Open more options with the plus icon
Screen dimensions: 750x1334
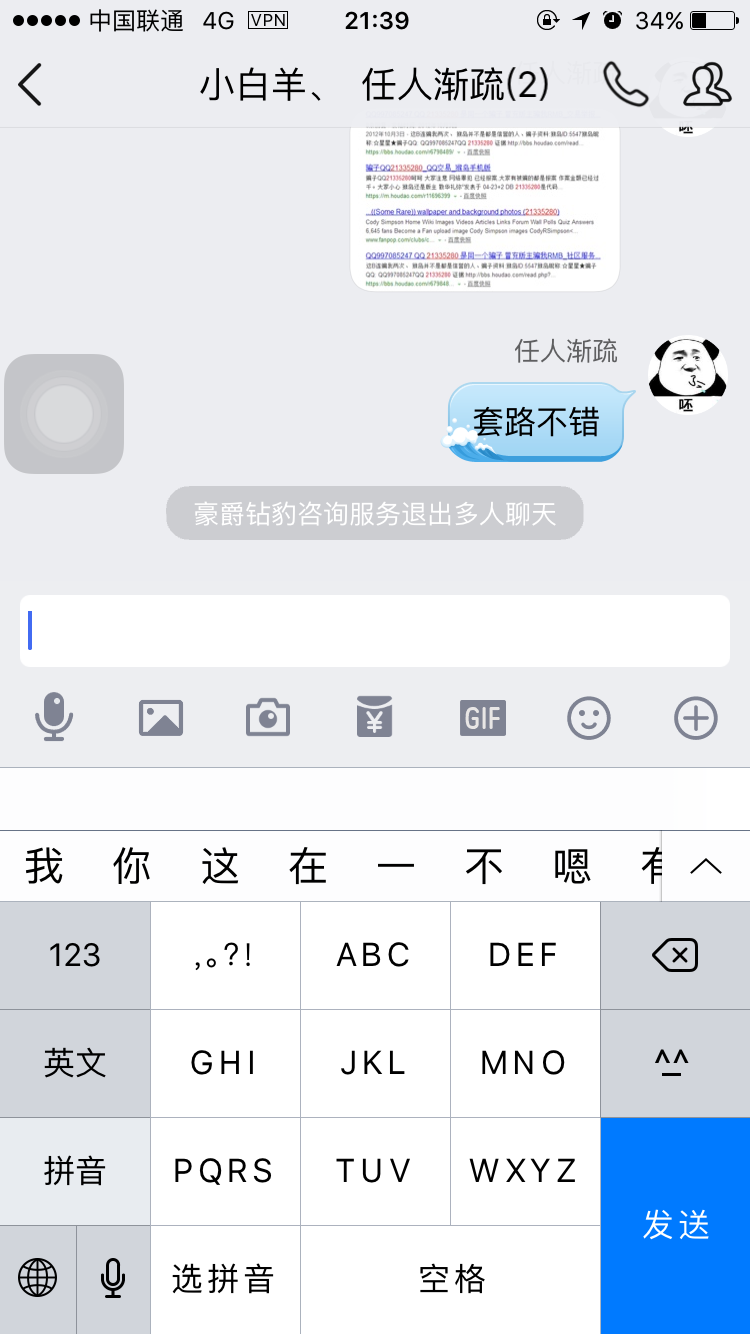pos(696,718)
